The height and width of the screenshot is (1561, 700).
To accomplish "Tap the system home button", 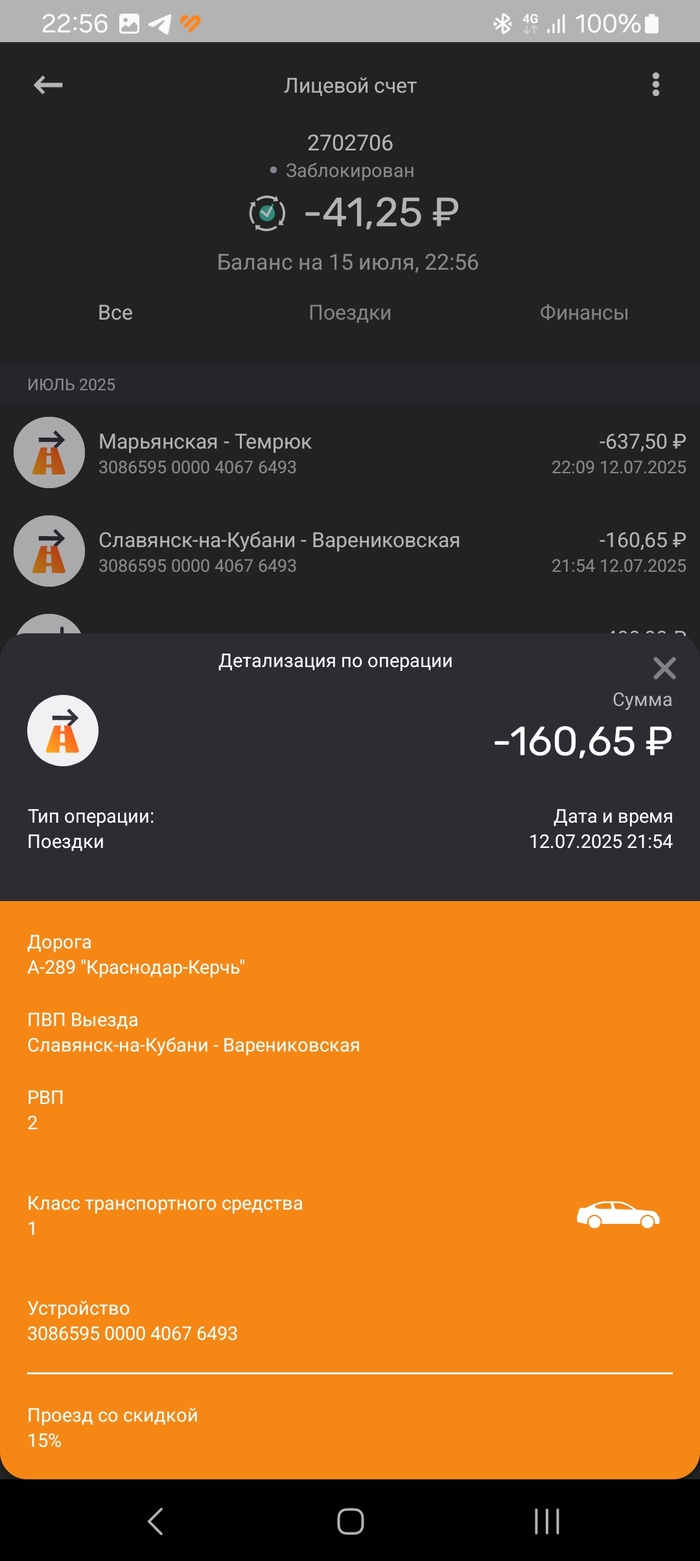I will click(350, 1521).
